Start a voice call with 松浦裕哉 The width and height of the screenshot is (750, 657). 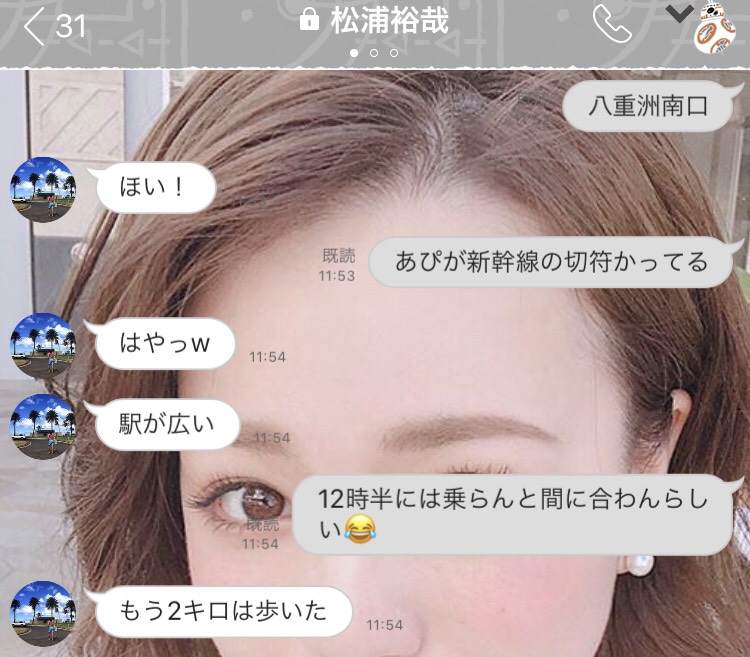[x=611, y=25]
